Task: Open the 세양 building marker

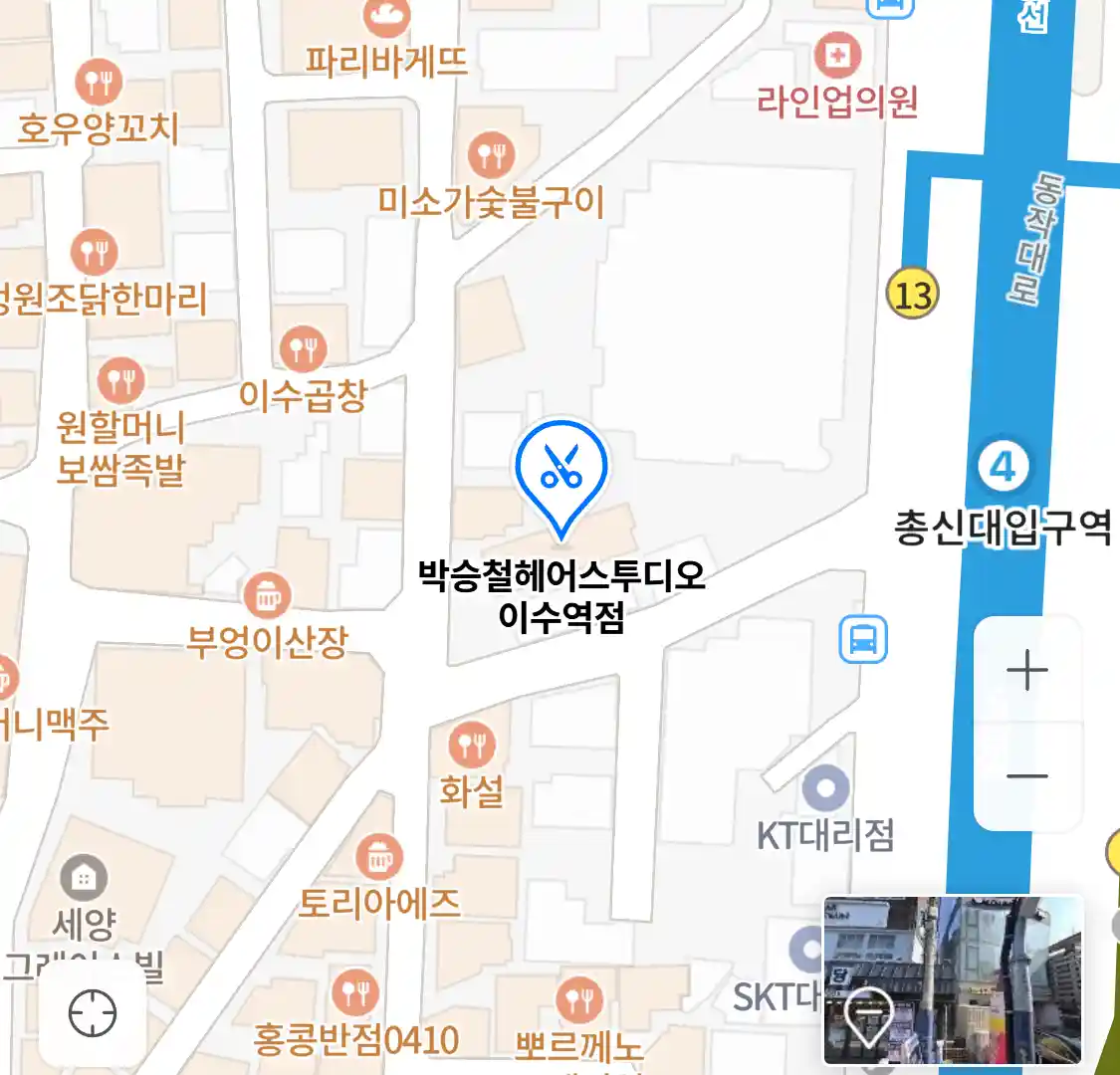Action: click(x=84, y=878)
